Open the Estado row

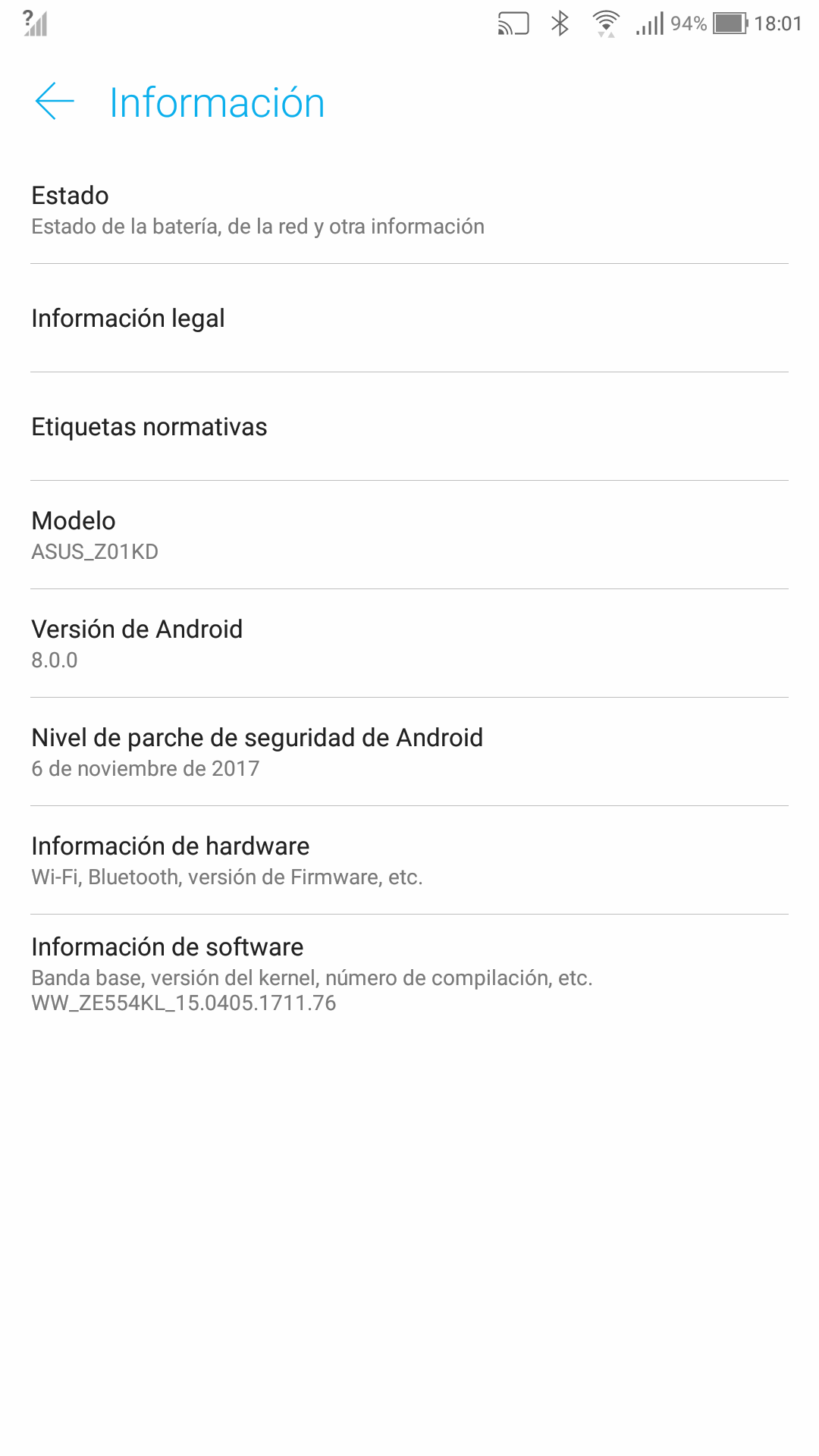pos(409,210)
